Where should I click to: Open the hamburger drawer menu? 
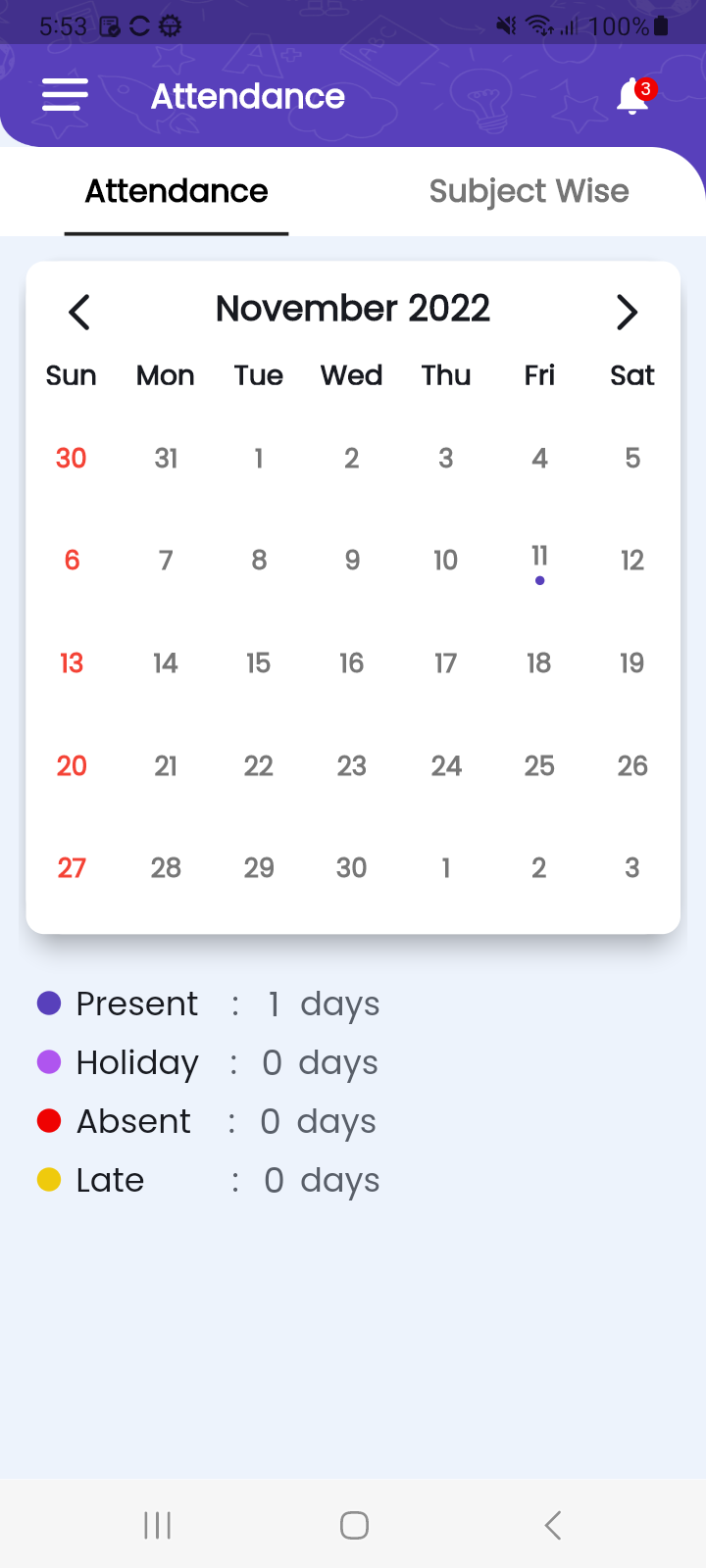click(65, 95)
